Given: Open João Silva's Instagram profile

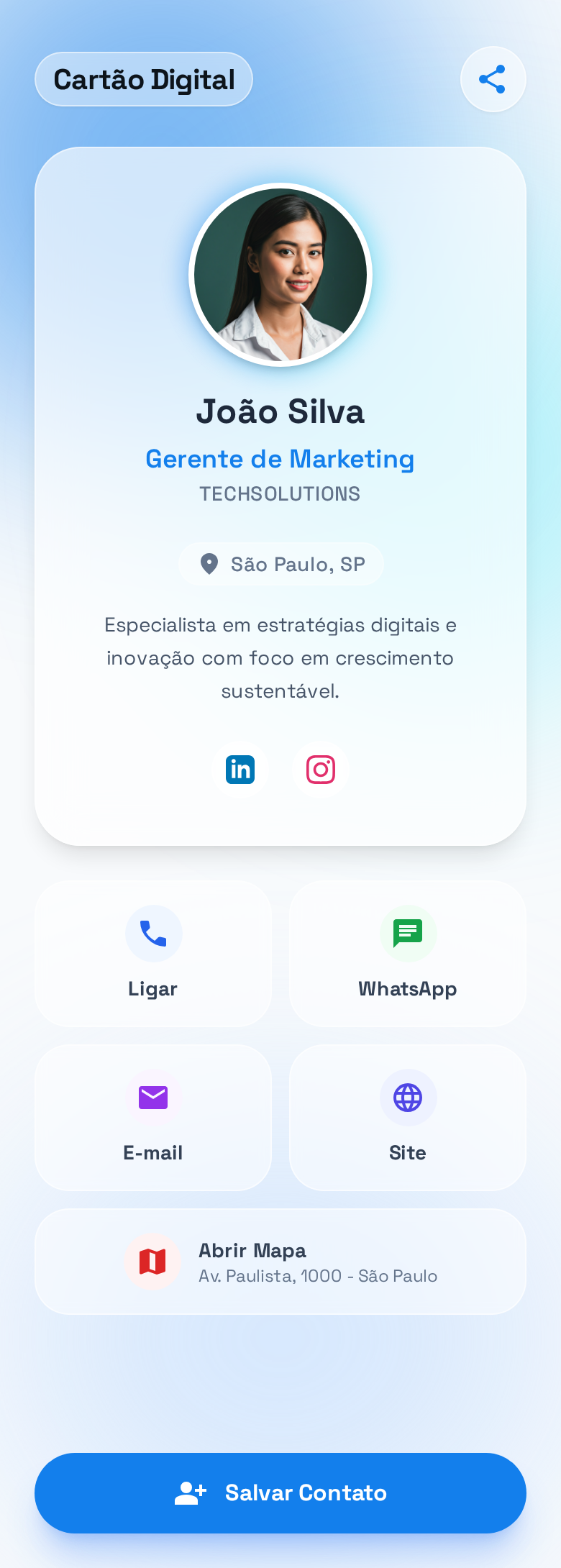Looking at the screenshot, I should [x=321, y=770].
